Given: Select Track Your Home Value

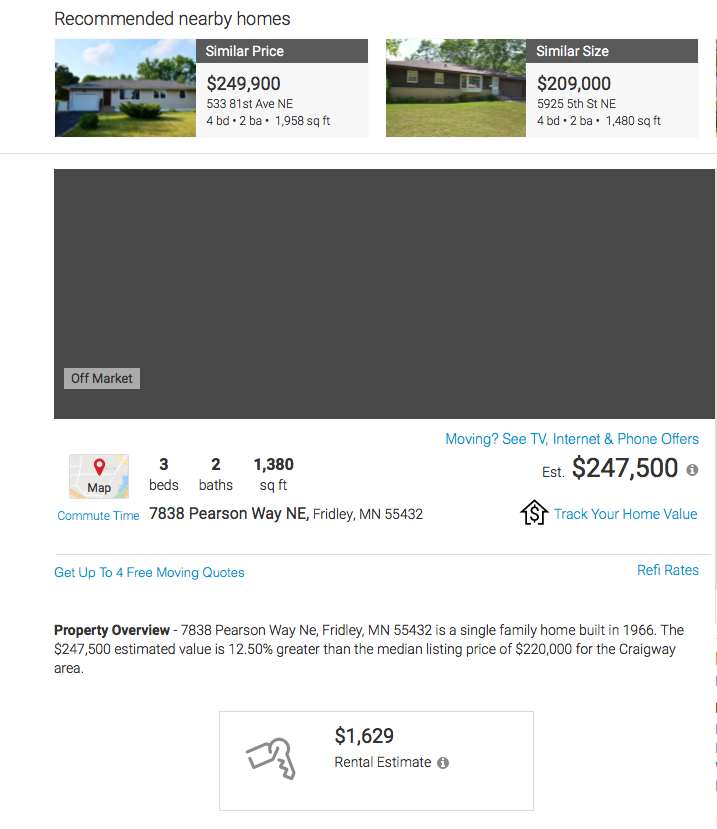Looking at the screenshot, I should 625,514.
